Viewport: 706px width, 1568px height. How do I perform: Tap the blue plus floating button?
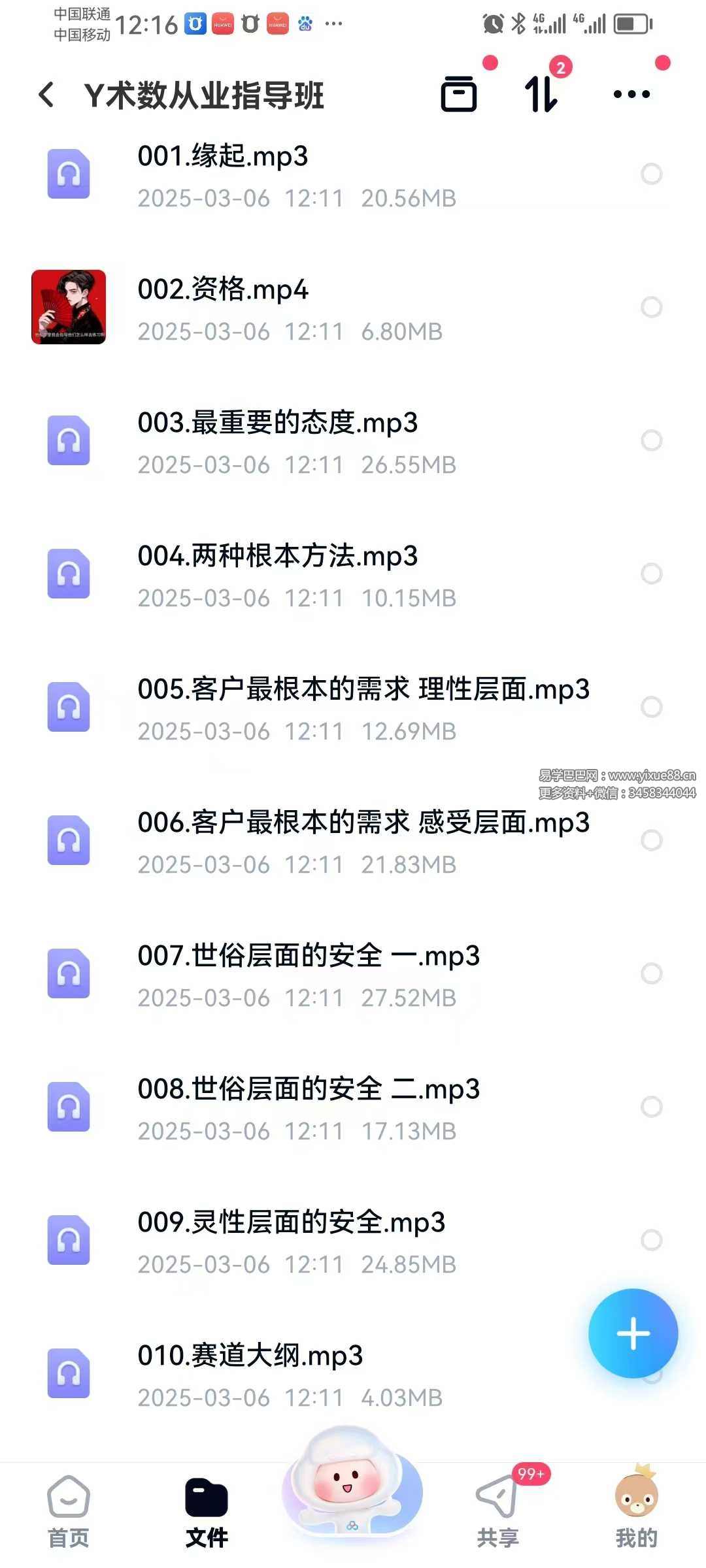(x=633, y=1333)
